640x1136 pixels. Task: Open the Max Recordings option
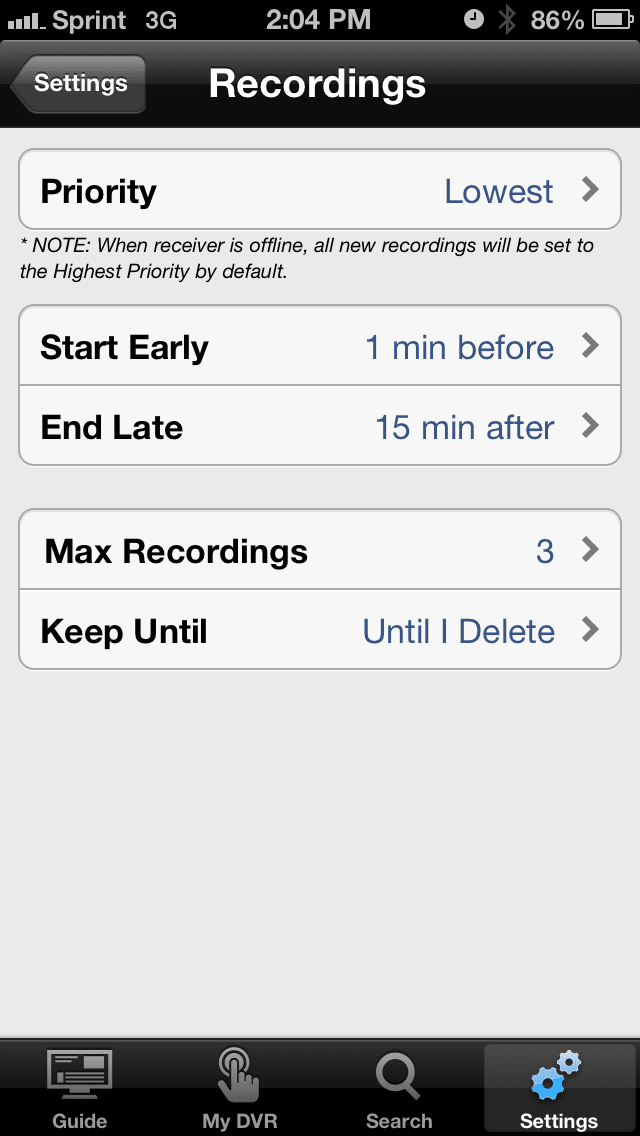(320, 550)
